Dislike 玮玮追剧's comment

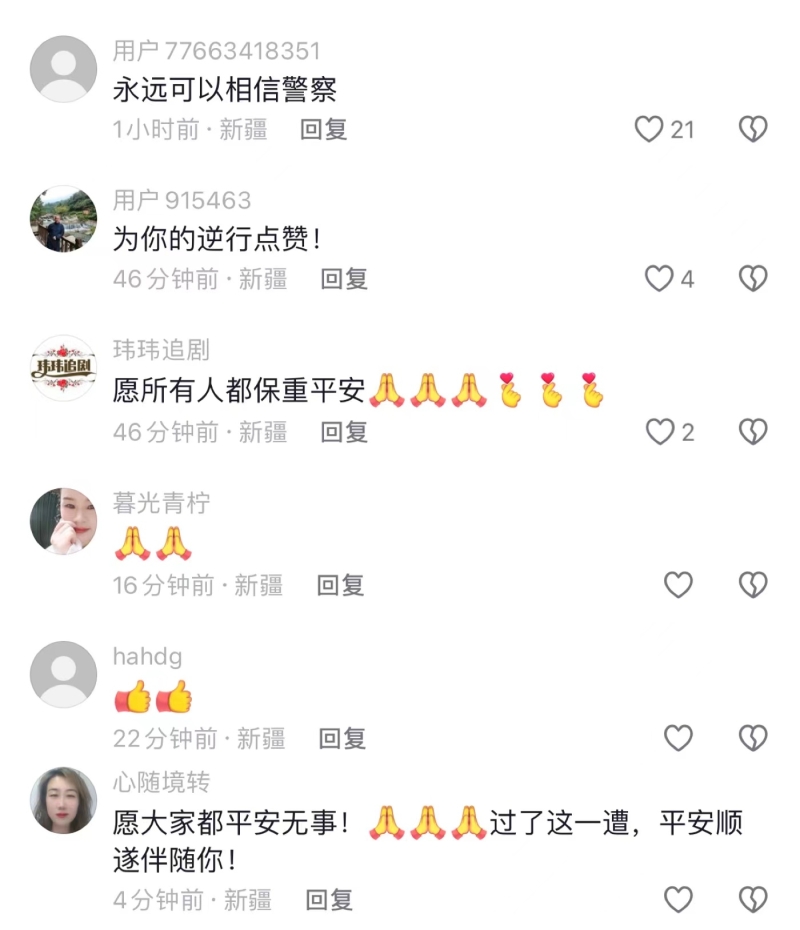[752, 432]
